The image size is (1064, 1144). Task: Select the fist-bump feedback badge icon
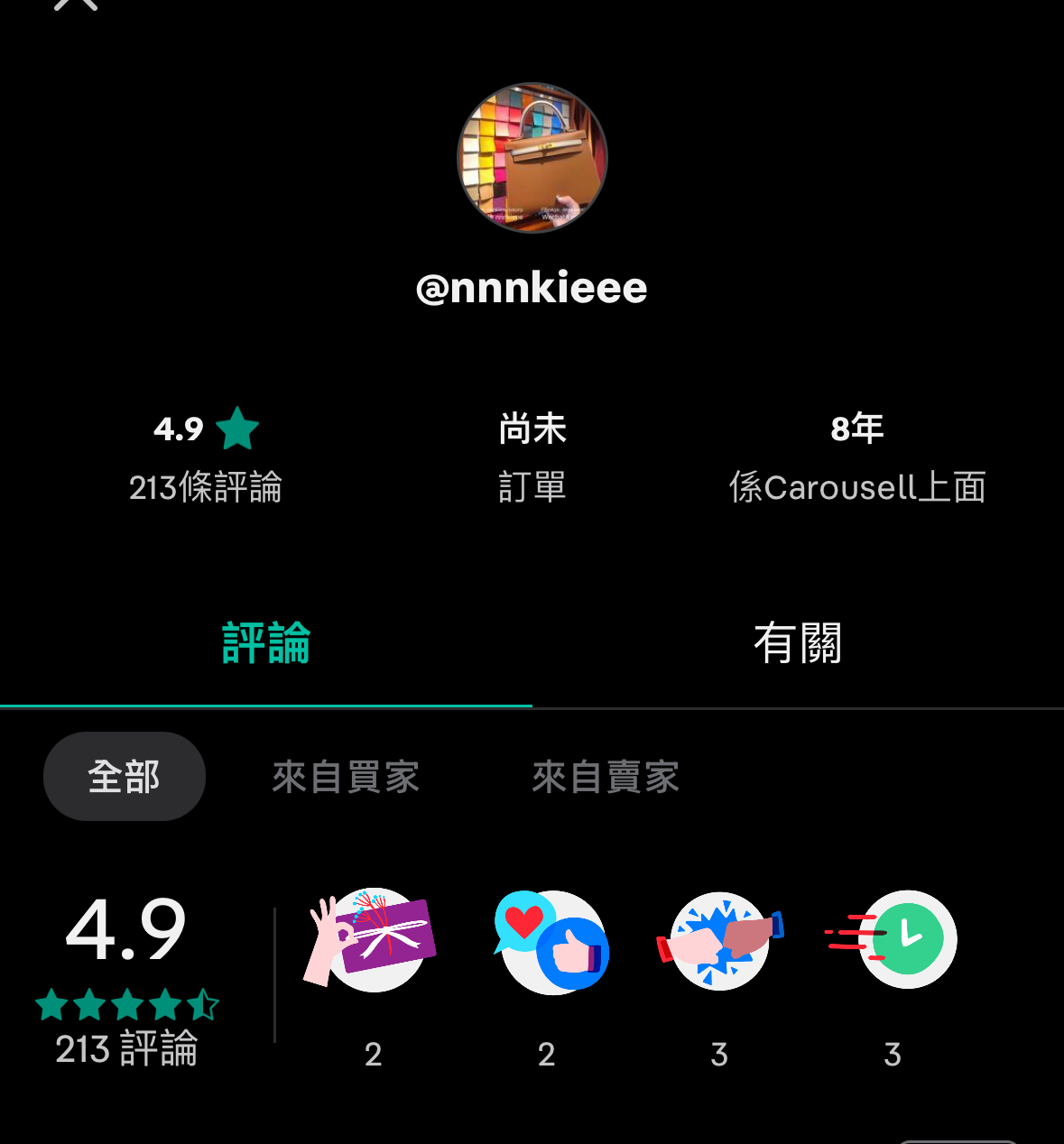click(x=718, y=940)
